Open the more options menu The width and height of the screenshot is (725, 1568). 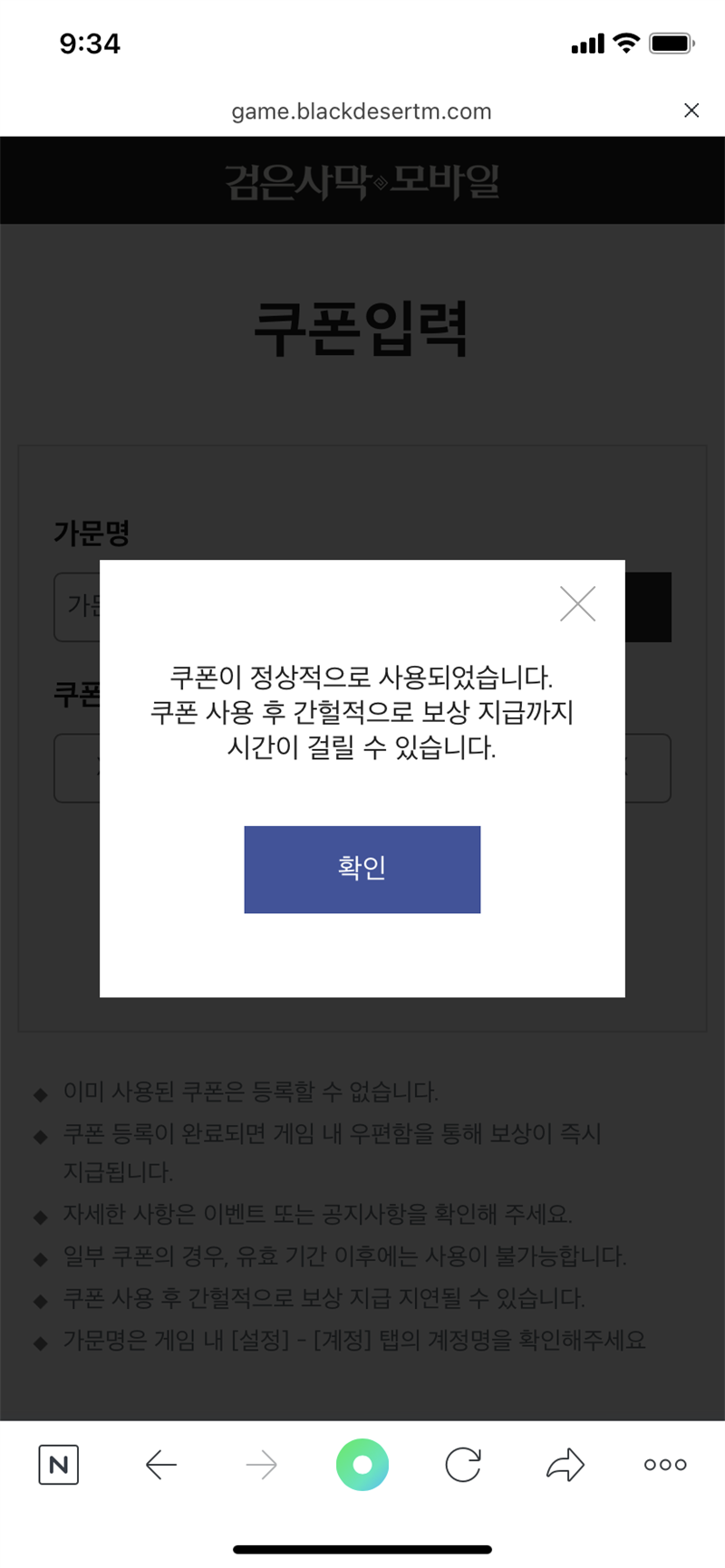(x=665, y=1465)
